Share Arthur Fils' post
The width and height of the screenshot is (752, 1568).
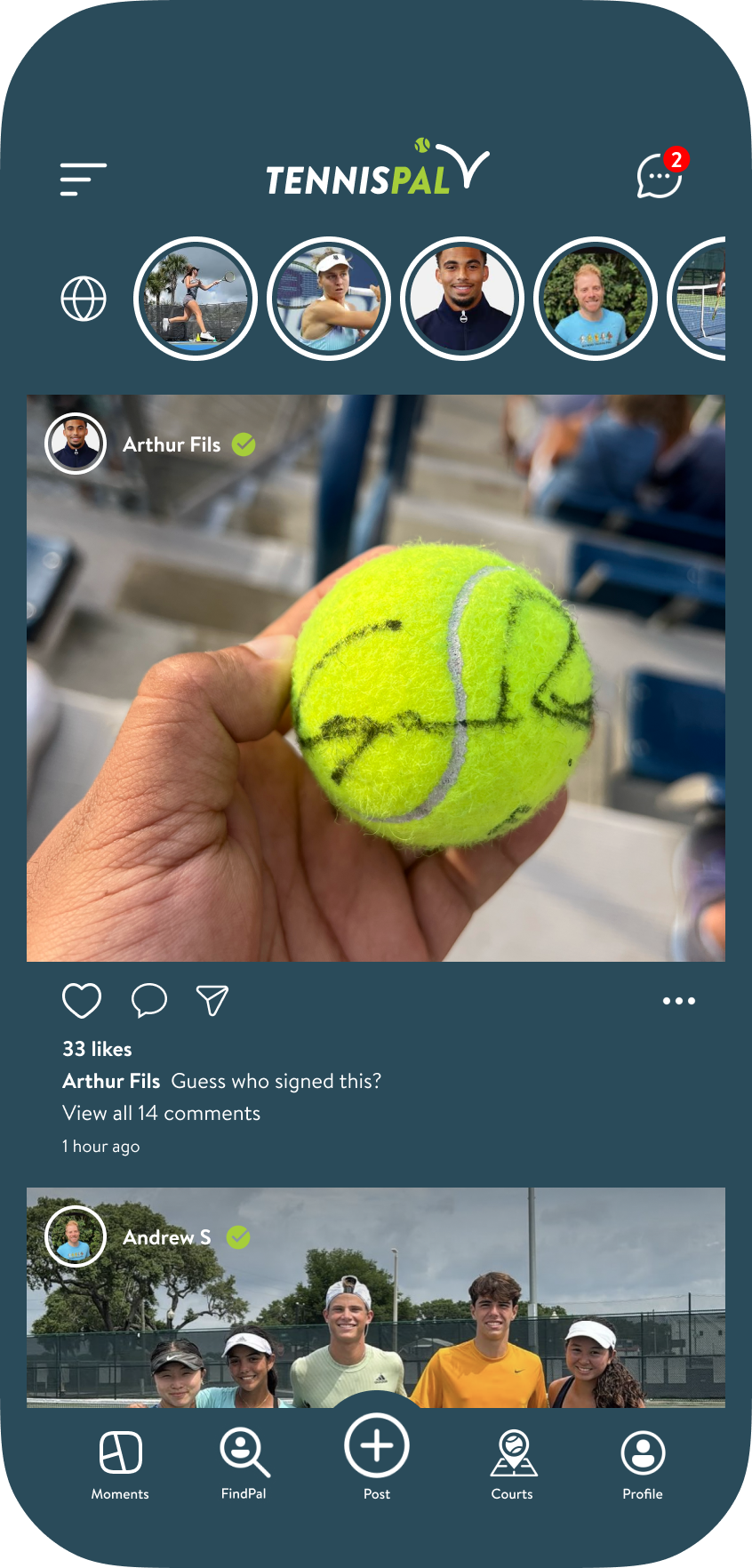(x=212, y=1001)
